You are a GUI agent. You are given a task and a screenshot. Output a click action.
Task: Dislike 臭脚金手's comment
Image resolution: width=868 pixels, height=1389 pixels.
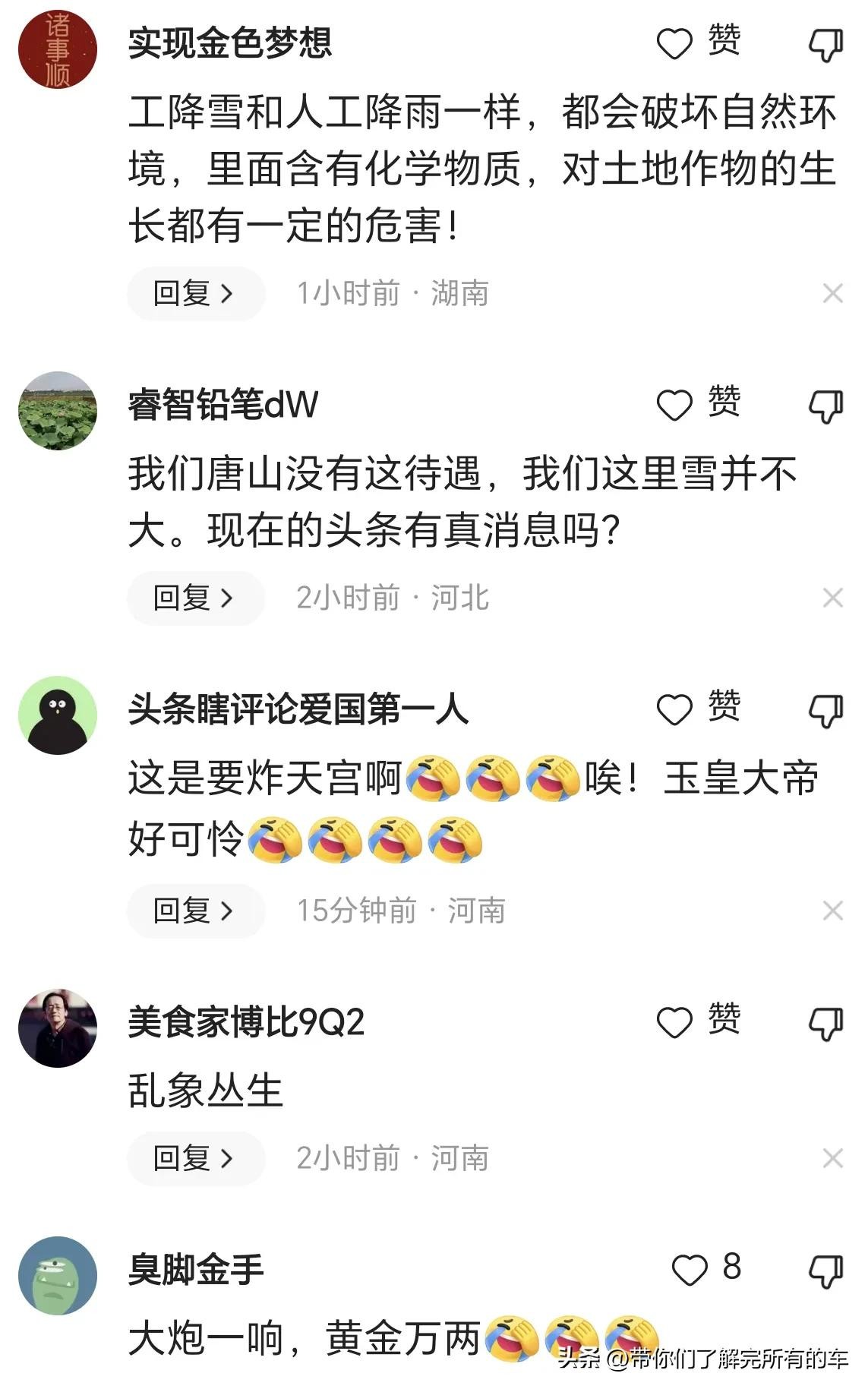pos(825,1271)
